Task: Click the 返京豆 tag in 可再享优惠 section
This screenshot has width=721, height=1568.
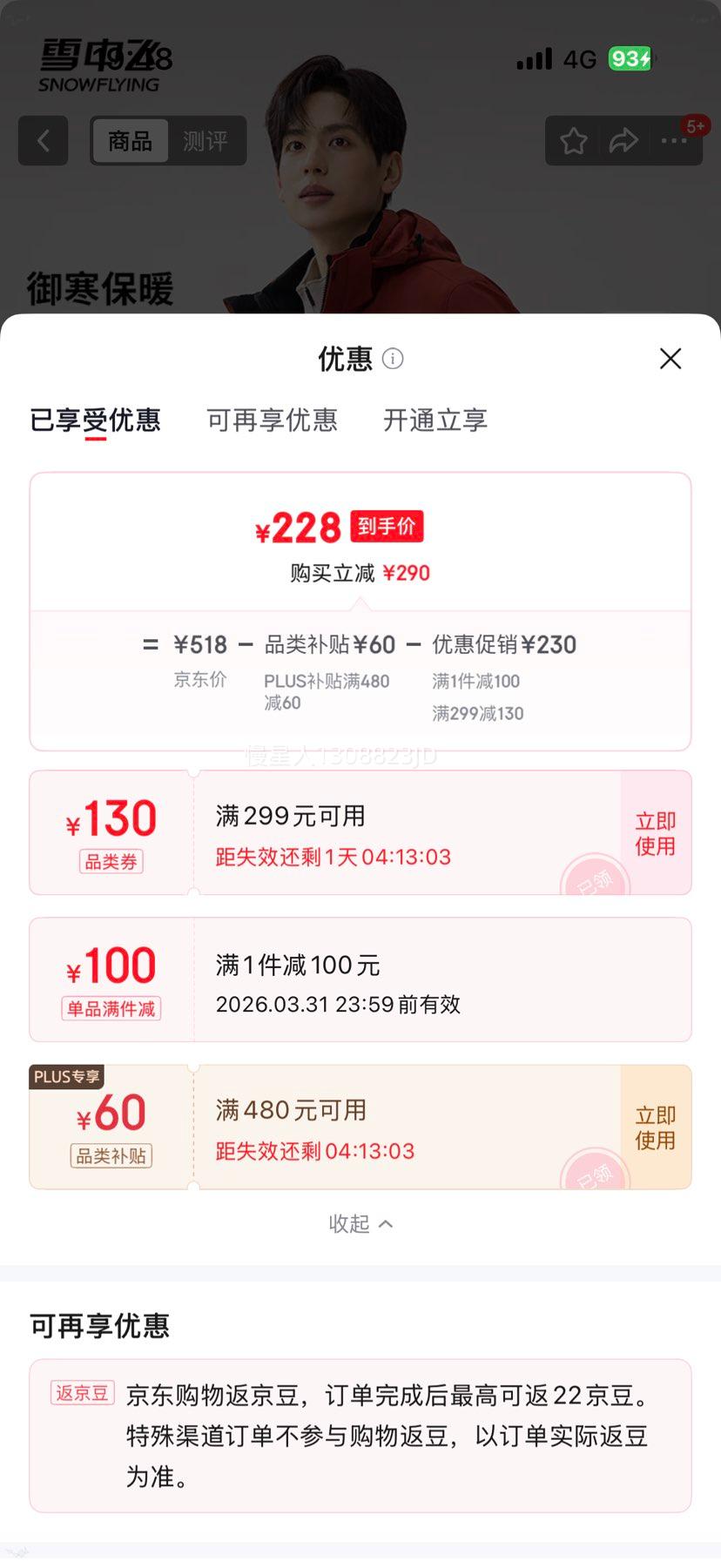Action: (82, 1394)
